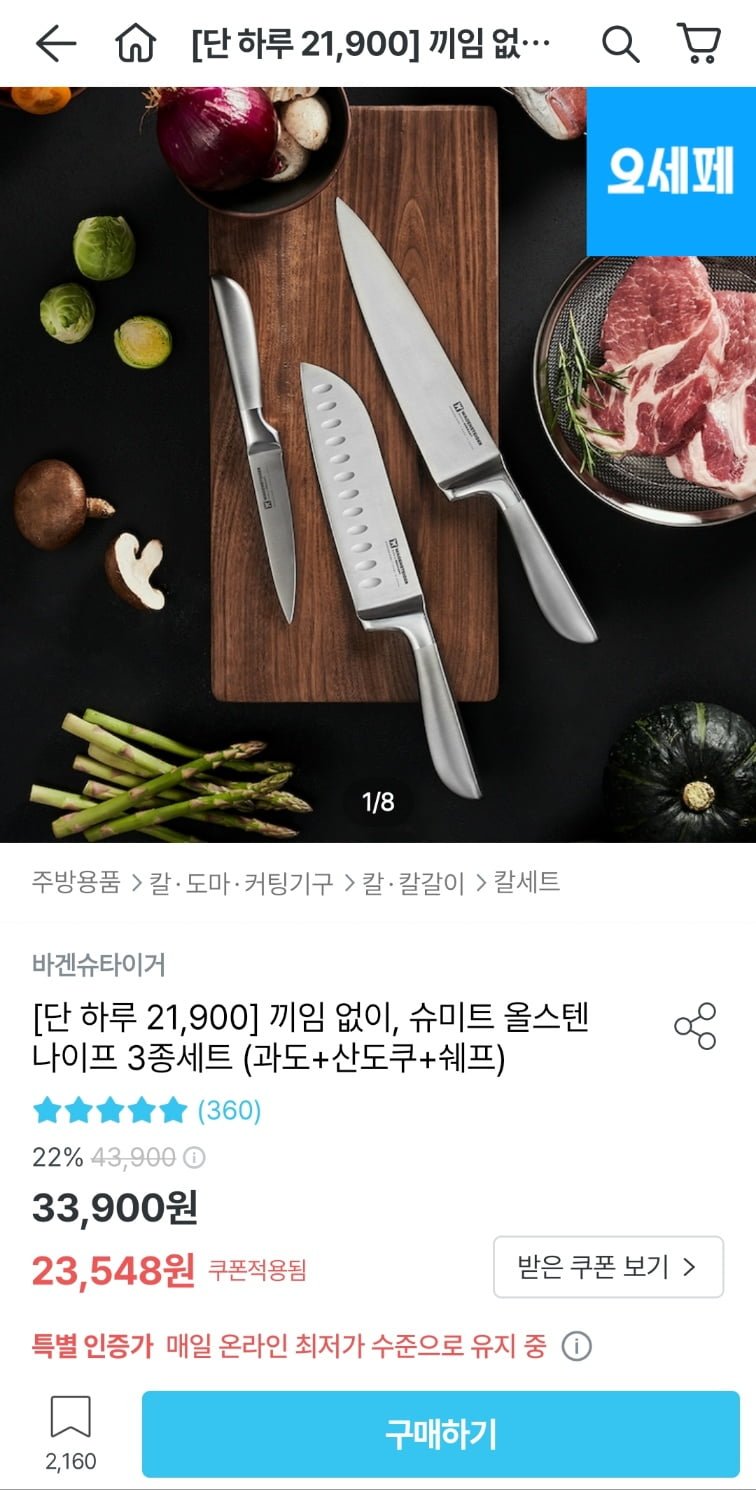
Task: Open the search magnifier icon
Action: pos(620,43)
